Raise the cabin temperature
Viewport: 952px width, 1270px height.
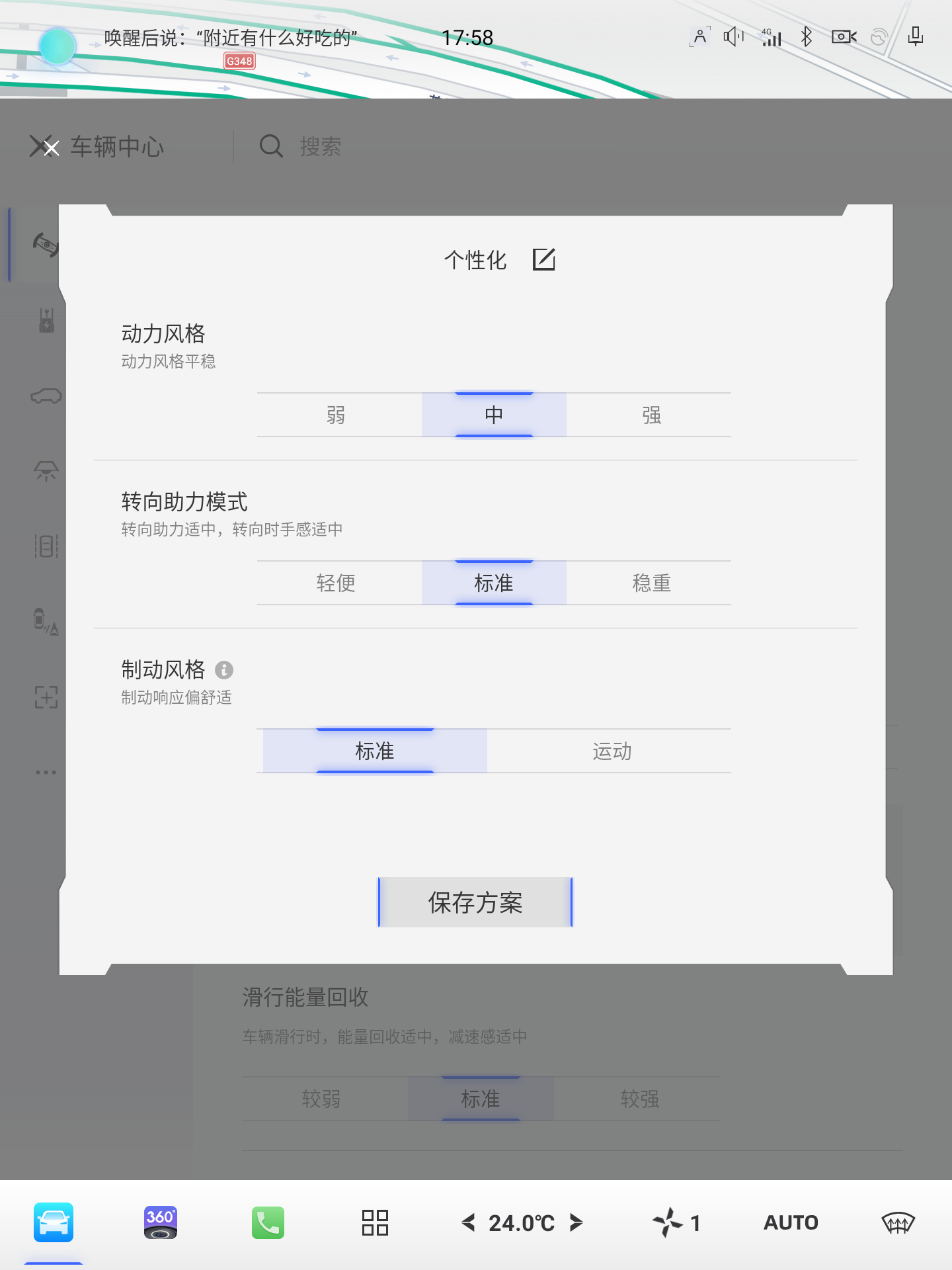click(x=576, y=1222)
